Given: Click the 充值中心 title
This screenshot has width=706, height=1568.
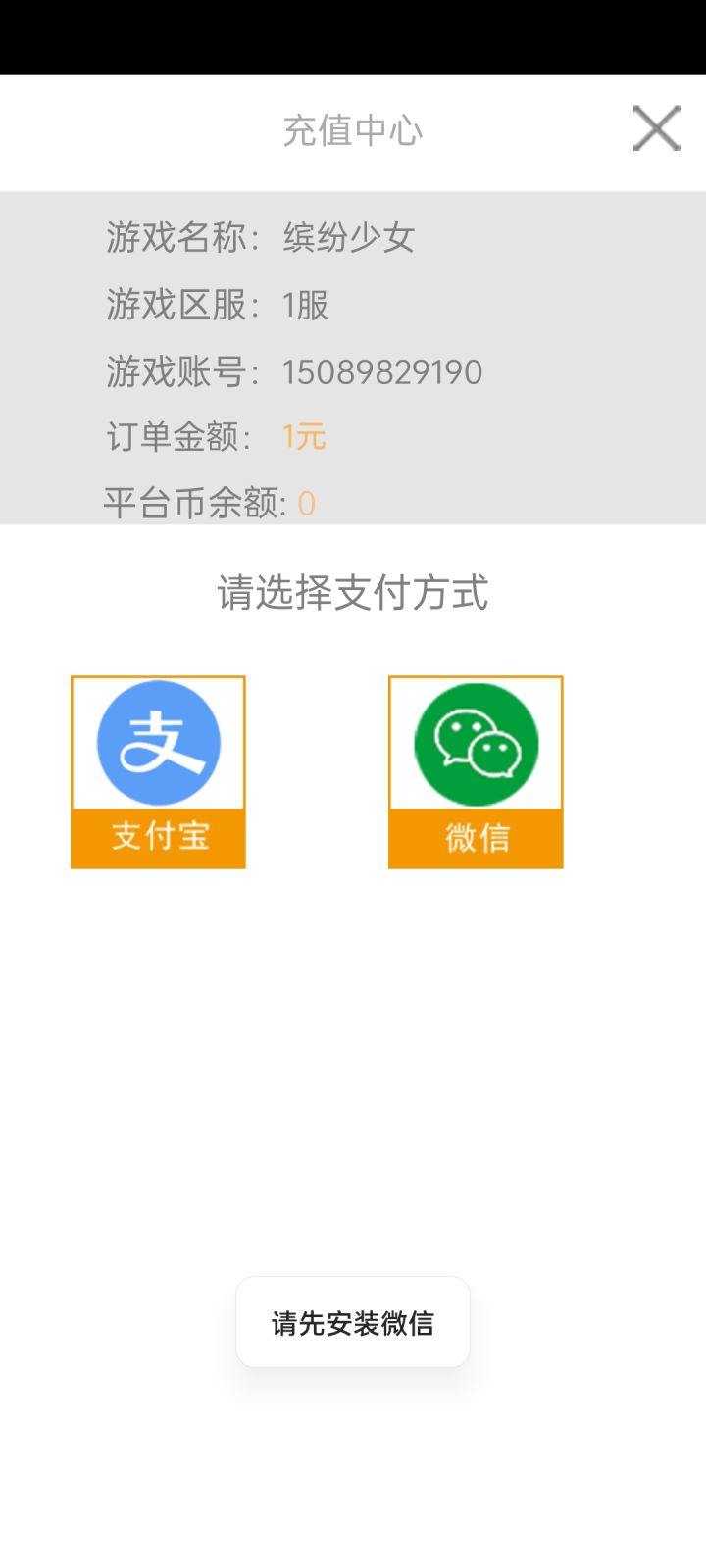Looking at the screenshot, I should pos(353,128).
